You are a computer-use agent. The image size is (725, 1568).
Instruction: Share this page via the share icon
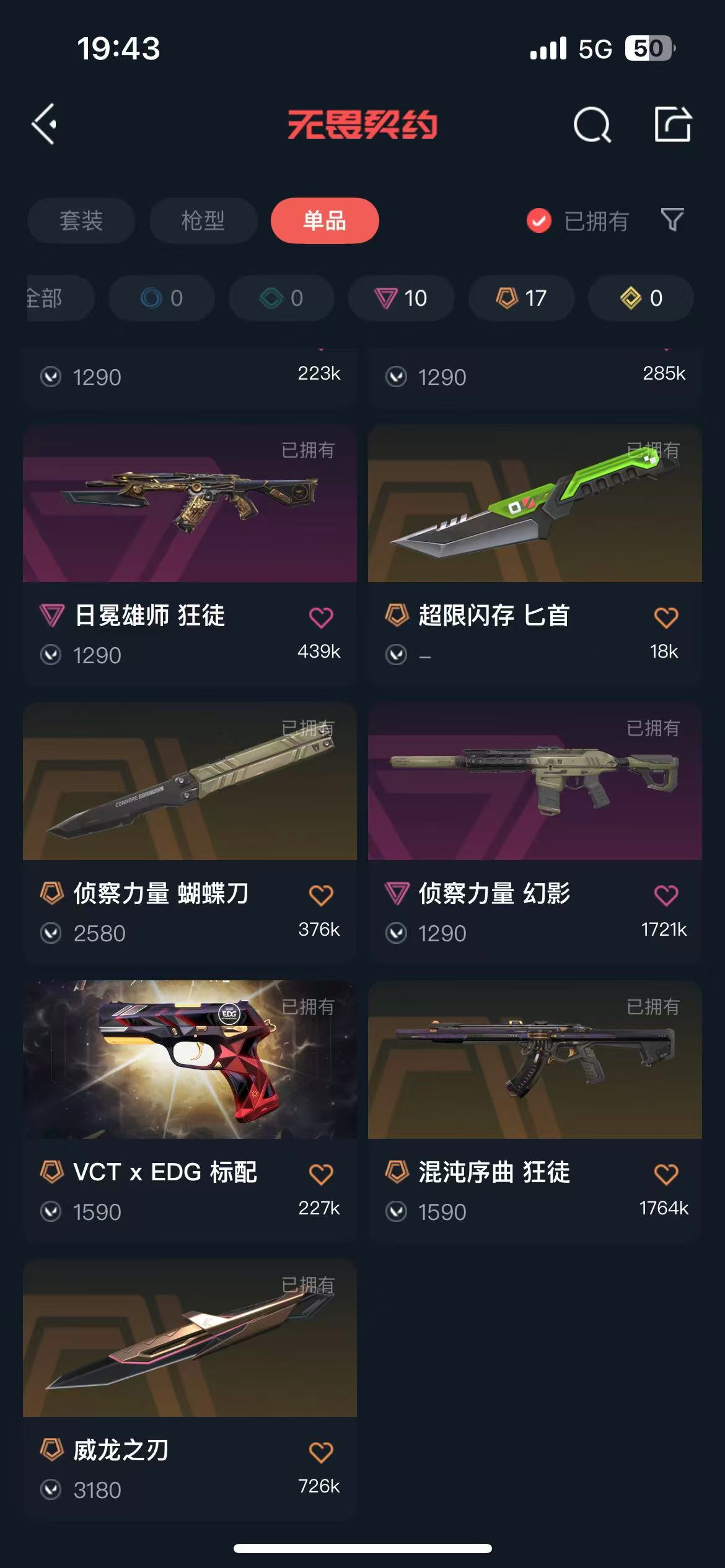click(672, 124)
